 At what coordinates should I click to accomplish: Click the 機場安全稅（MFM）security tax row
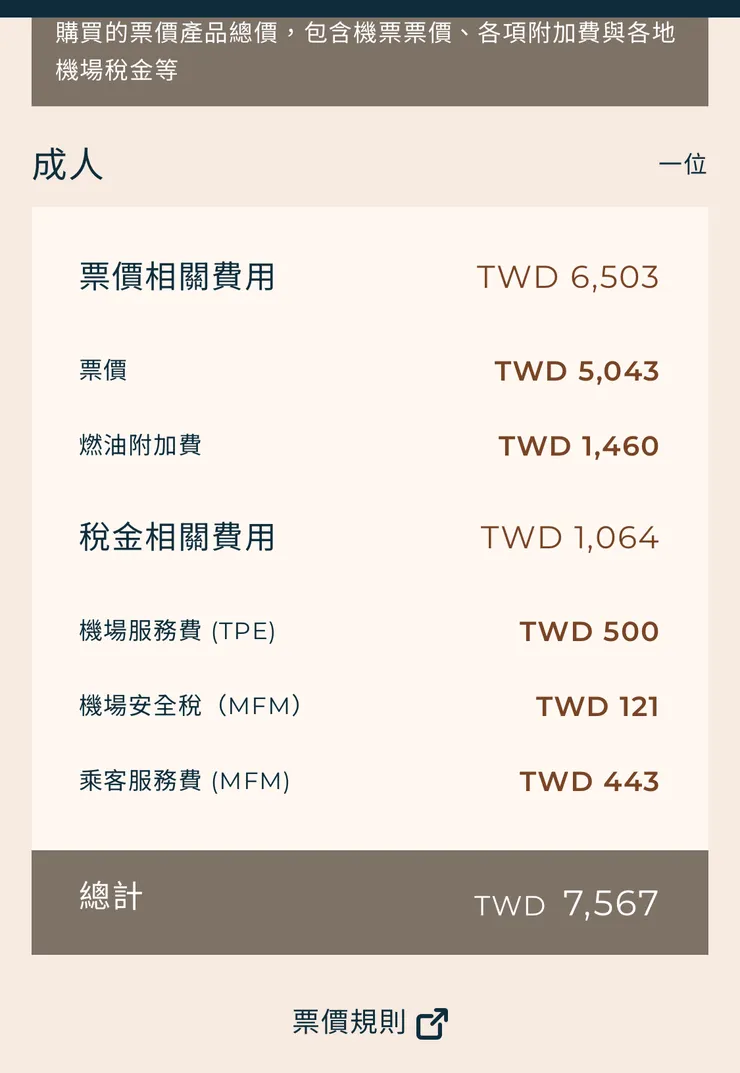[188, 706]
